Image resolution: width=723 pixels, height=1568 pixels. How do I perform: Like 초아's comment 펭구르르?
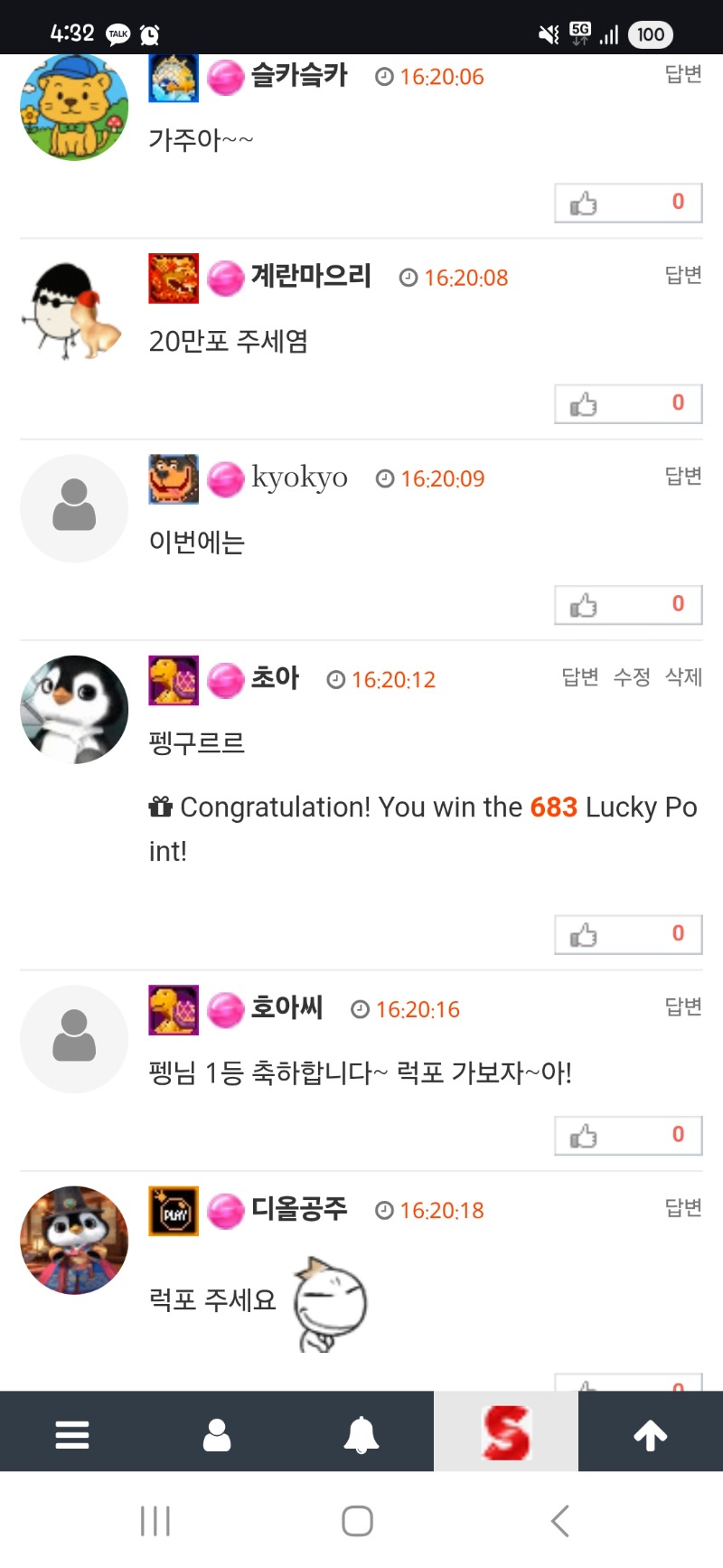628,935
